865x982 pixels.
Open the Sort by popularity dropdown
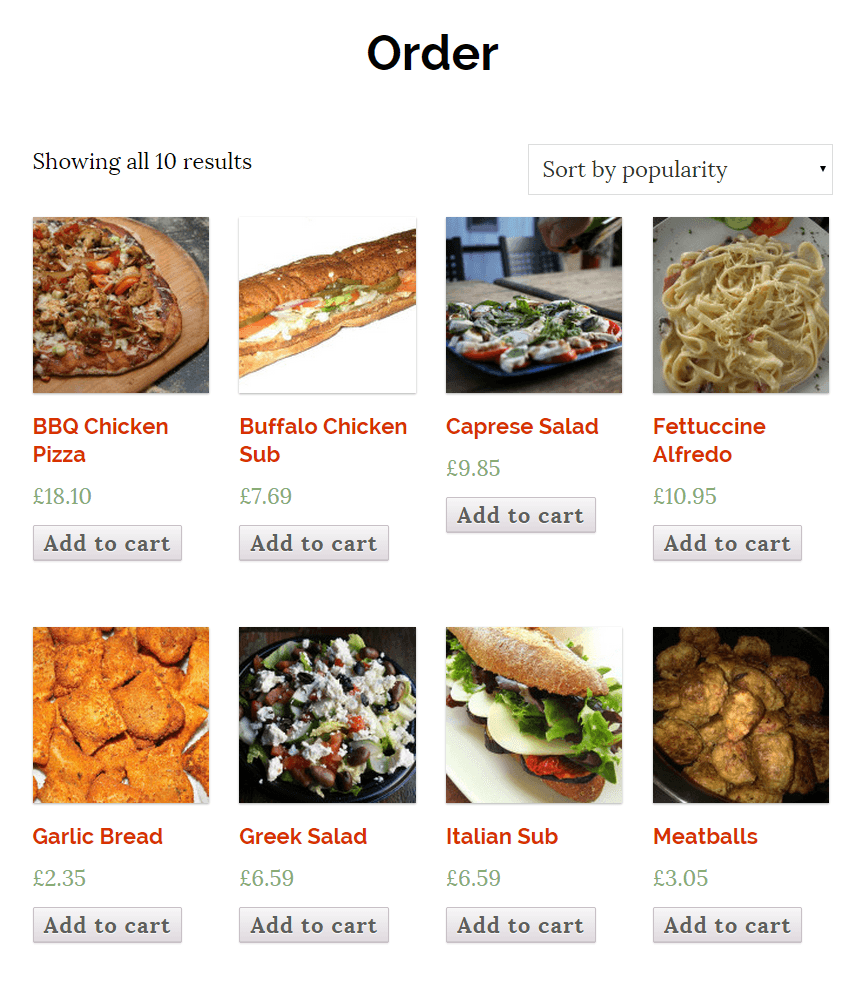click(x=680, y=169)
